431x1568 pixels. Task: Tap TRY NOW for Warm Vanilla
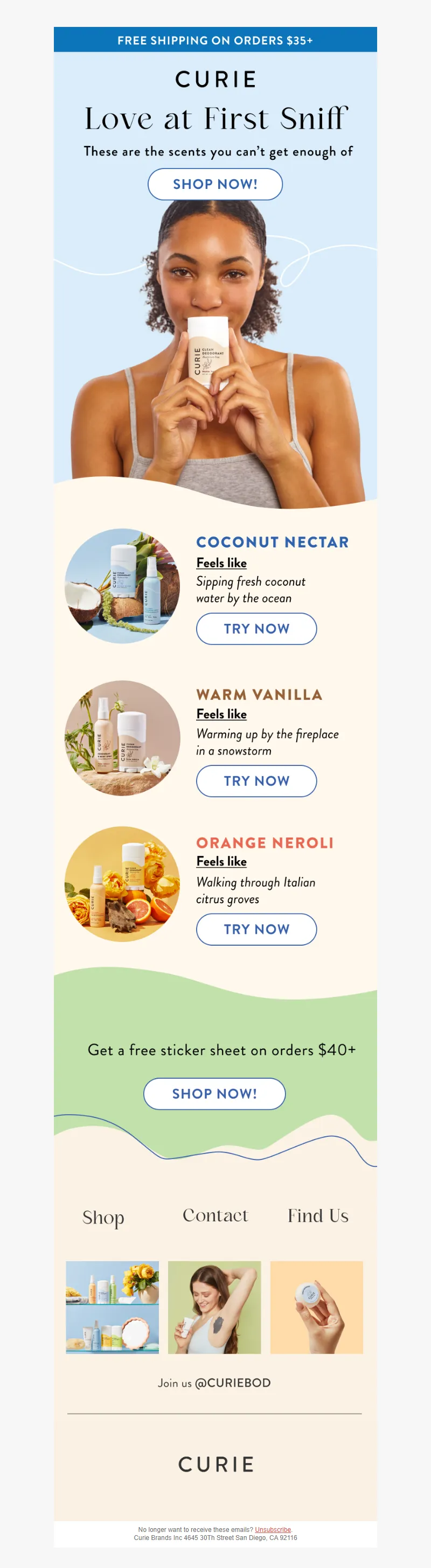(x=256, y=781)
